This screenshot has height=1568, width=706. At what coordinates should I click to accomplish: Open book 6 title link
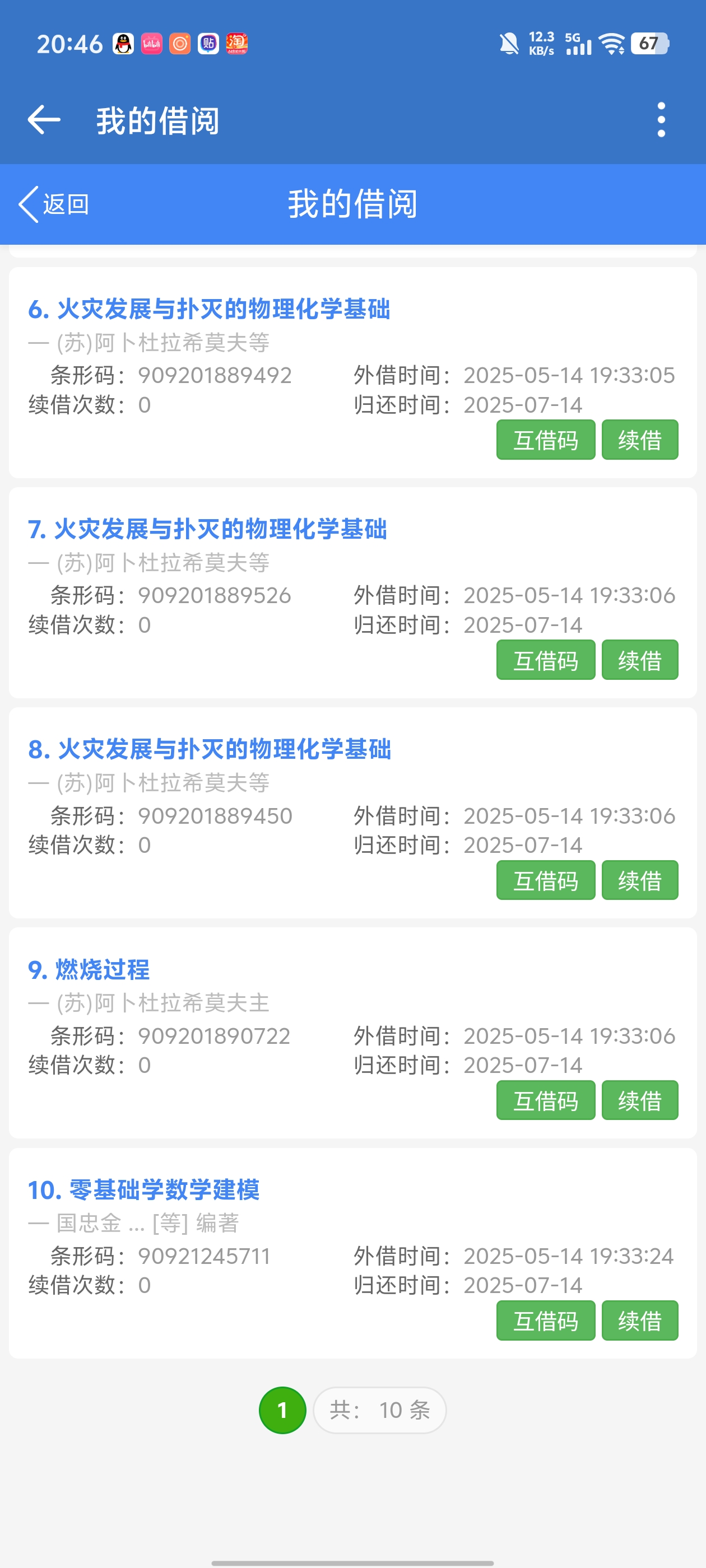(x=209, y=309)
